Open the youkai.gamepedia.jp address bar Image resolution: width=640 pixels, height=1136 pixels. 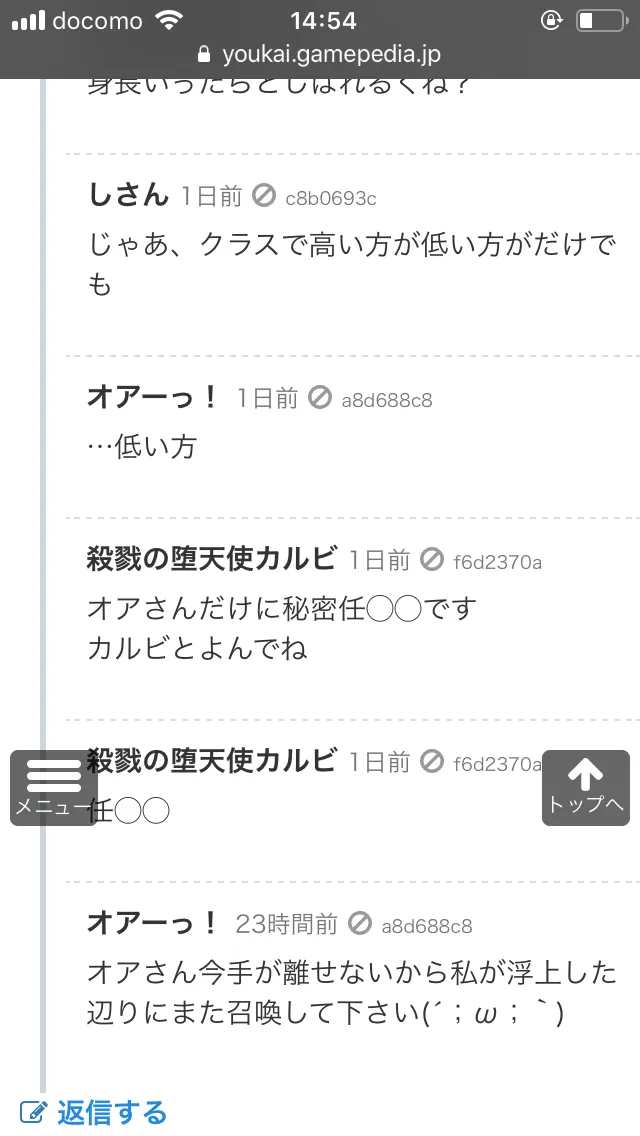coord(320,54)
